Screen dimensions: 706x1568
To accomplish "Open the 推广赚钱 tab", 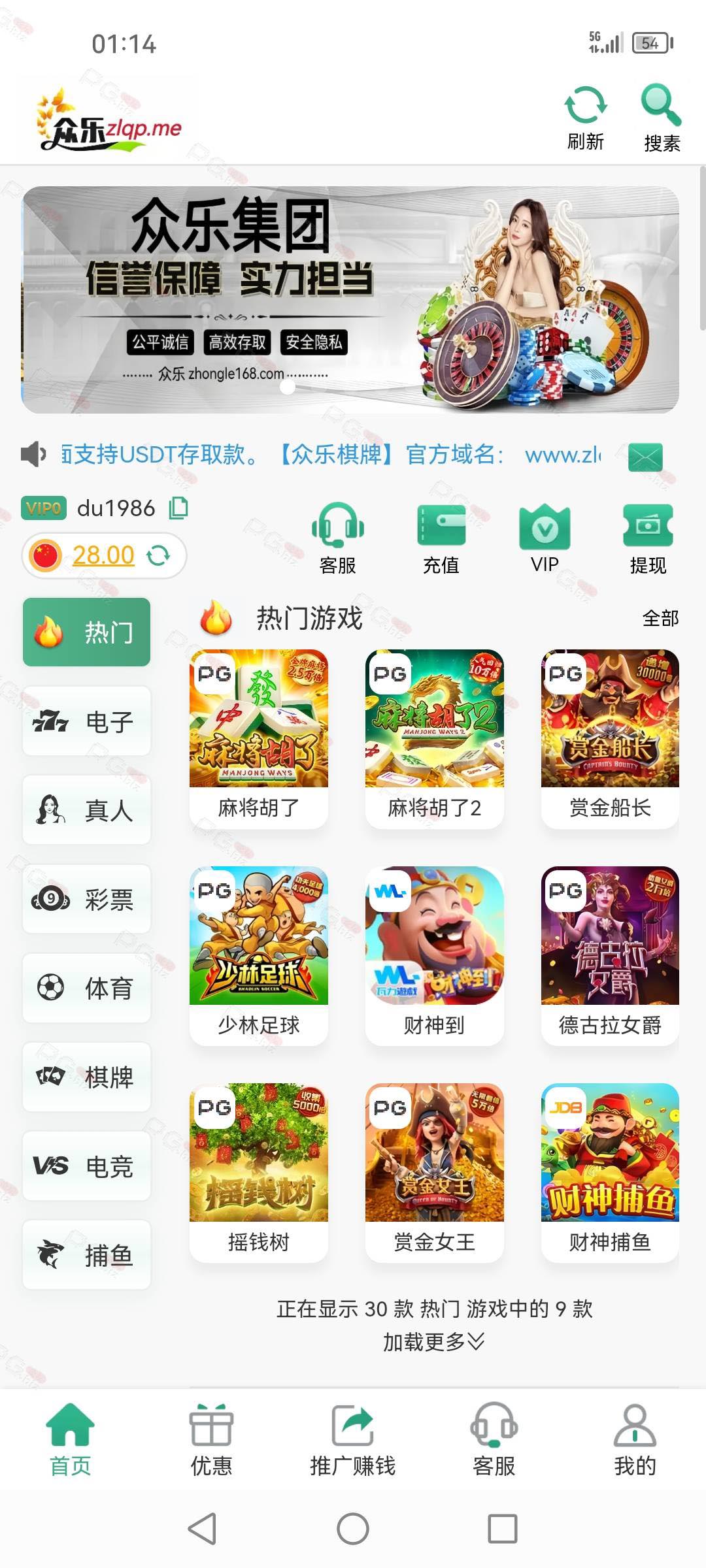I will pyautogui.click(x=353, y=1440).
